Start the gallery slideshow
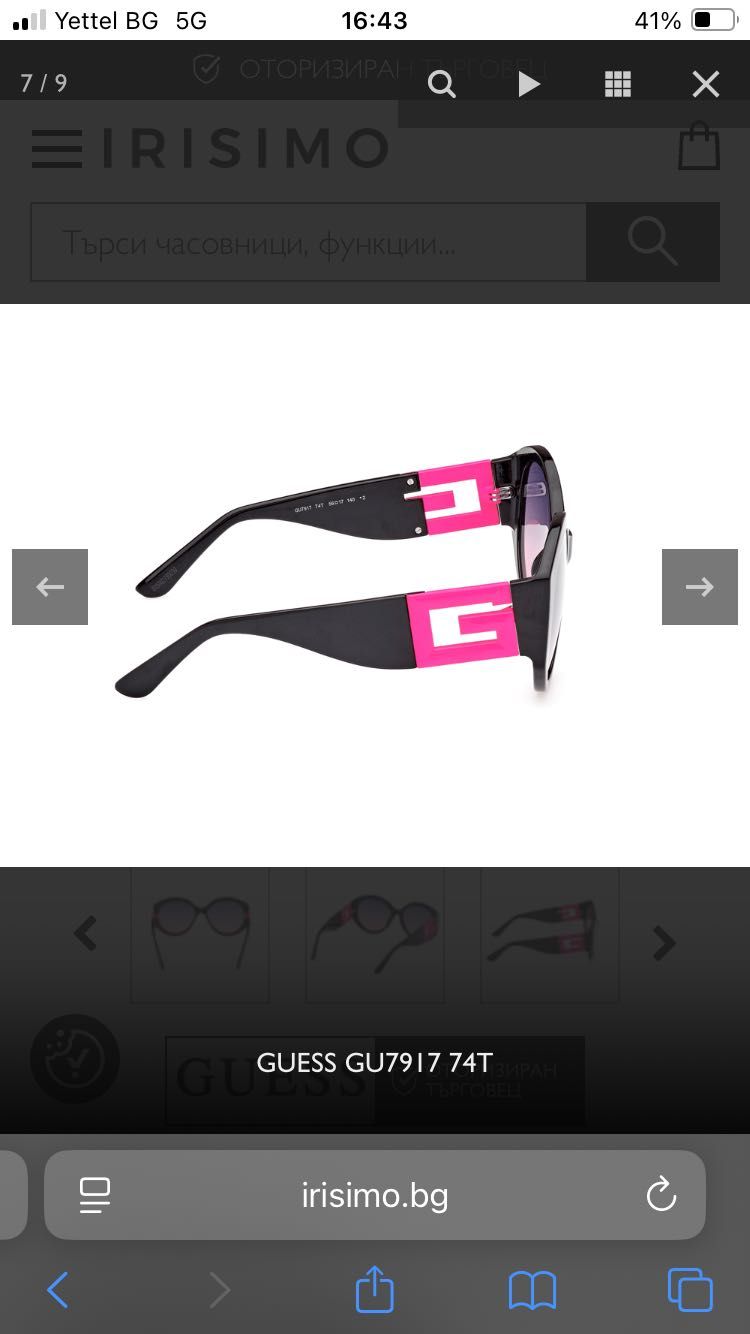The width and height of the screenshot is (750, 1334). click(529, 85)
